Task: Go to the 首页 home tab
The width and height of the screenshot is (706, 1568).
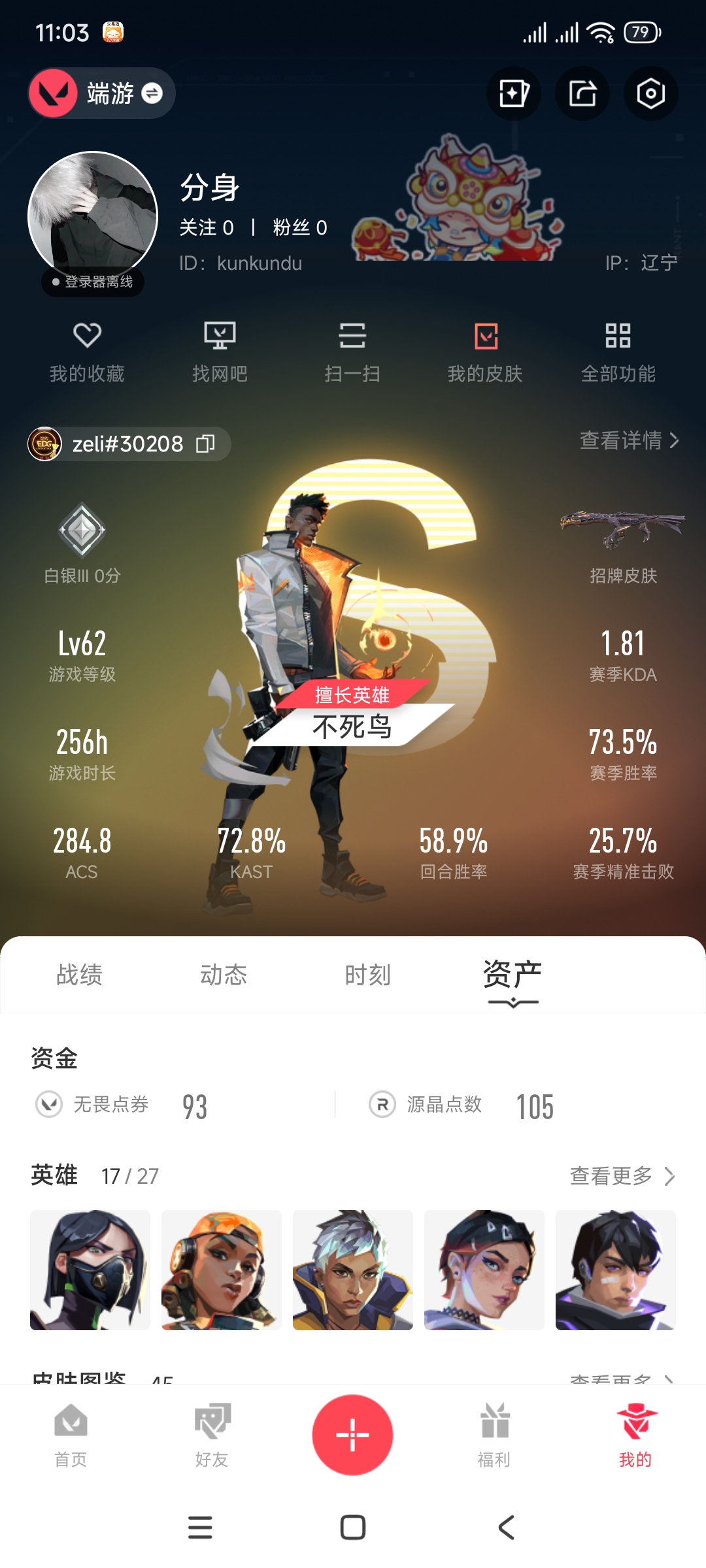Action: (x=71, y=1435)
